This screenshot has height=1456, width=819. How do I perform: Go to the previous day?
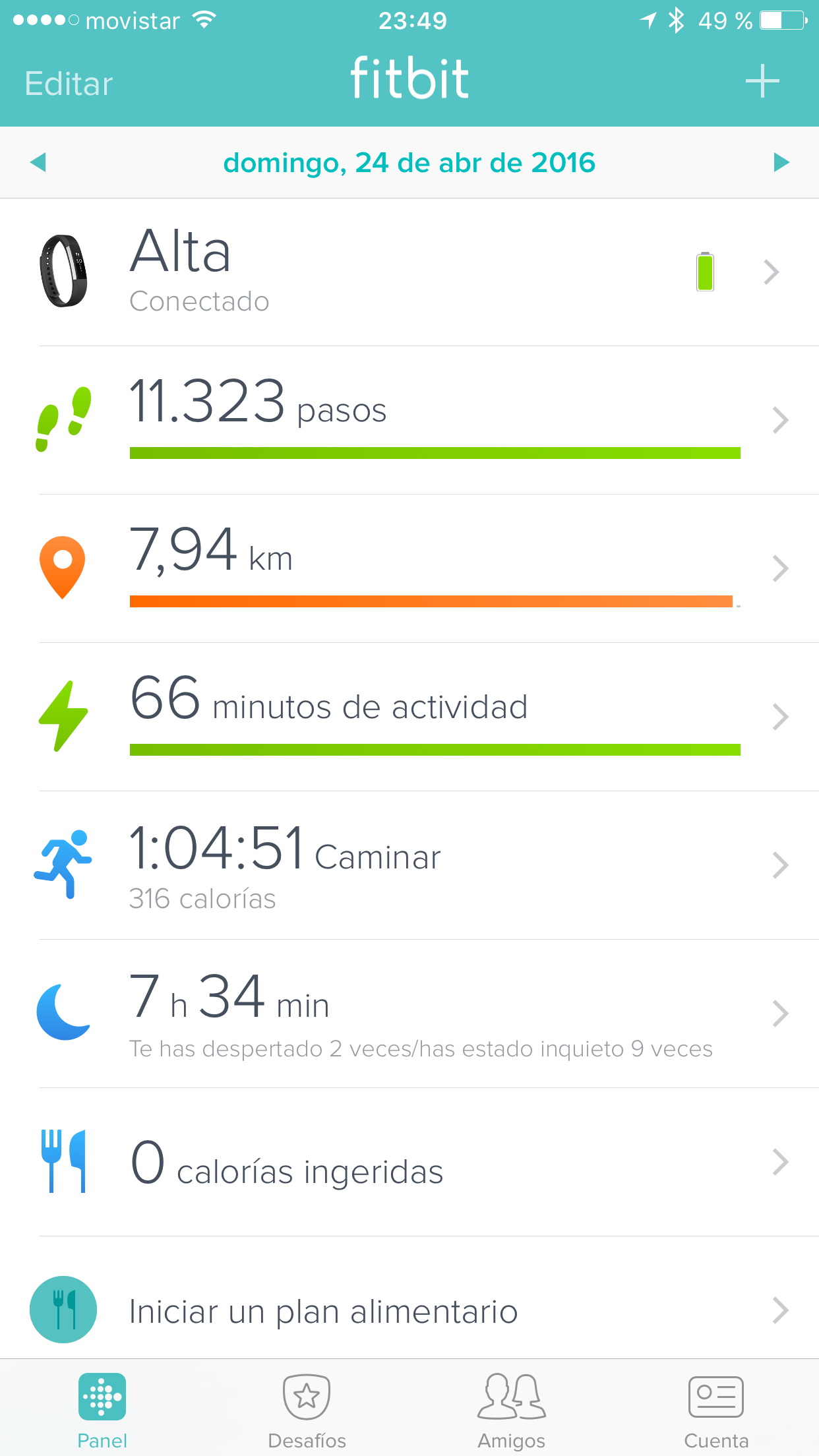tap(38, 162)
